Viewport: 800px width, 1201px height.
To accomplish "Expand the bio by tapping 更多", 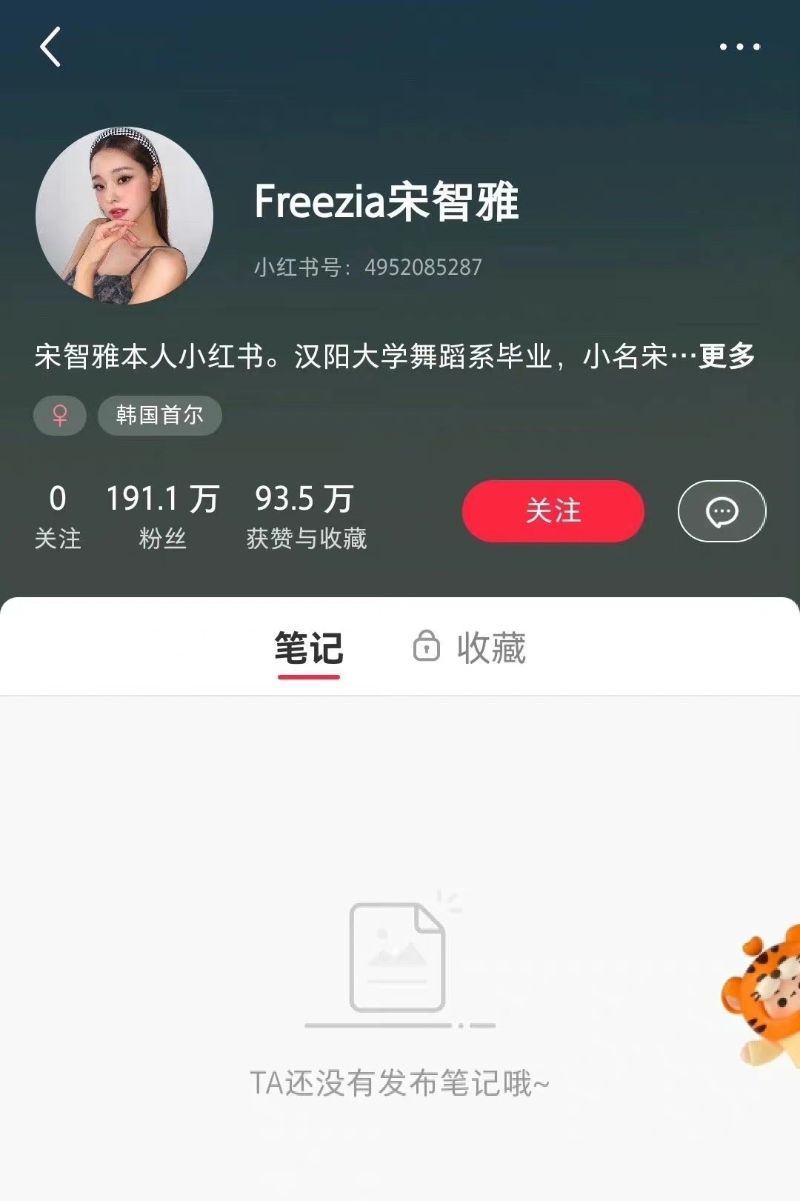I will (x=726, y=357).
